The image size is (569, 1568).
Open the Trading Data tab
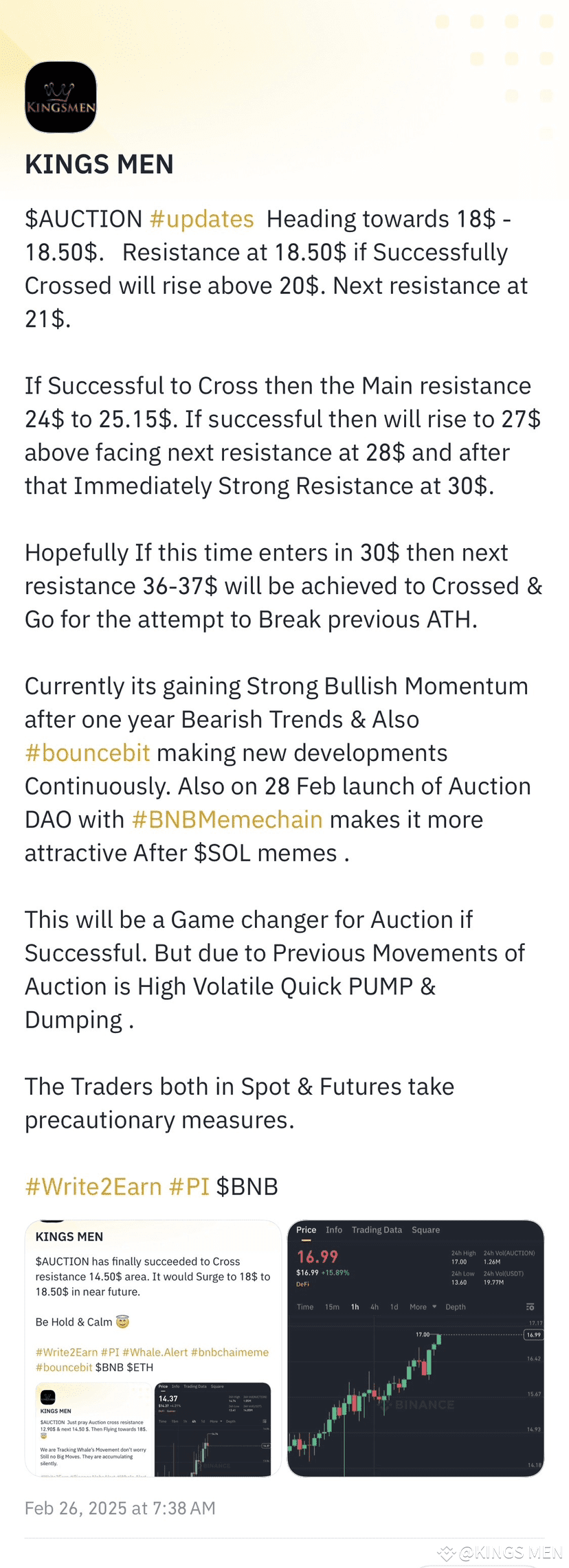click(x=377, y=1229)
